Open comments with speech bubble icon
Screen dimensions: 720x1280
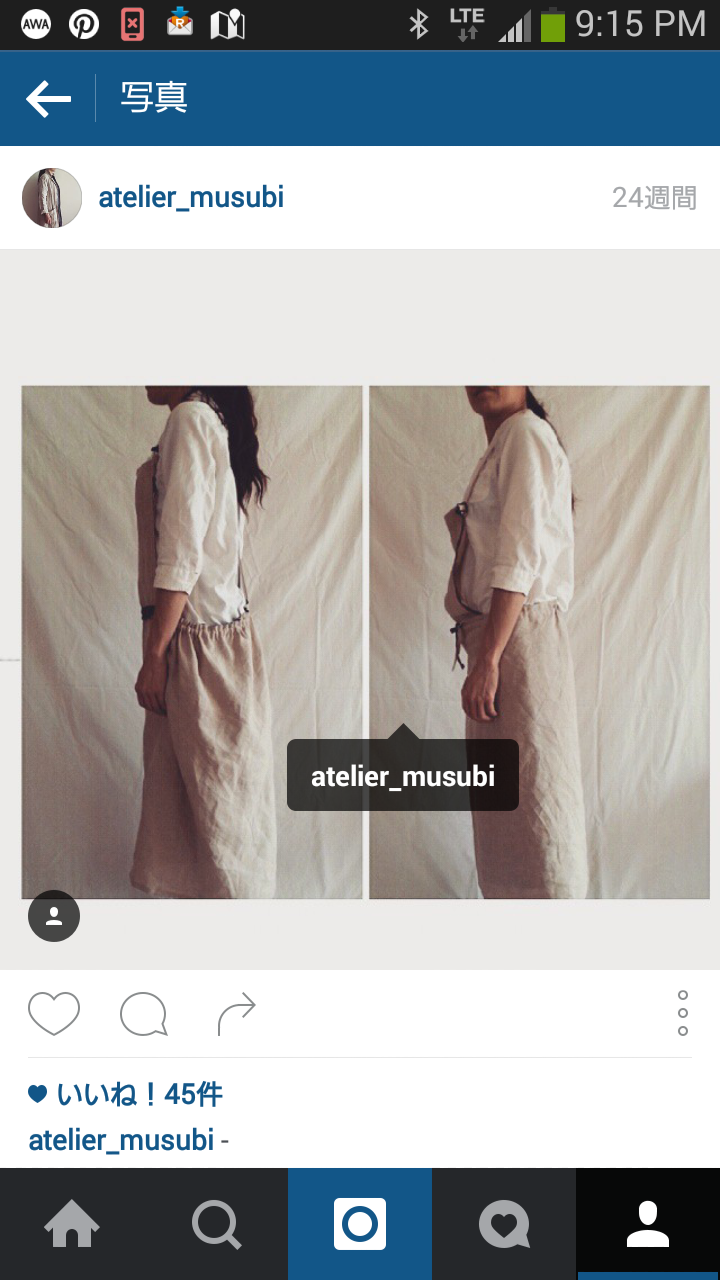click(x=143, y=1014)
